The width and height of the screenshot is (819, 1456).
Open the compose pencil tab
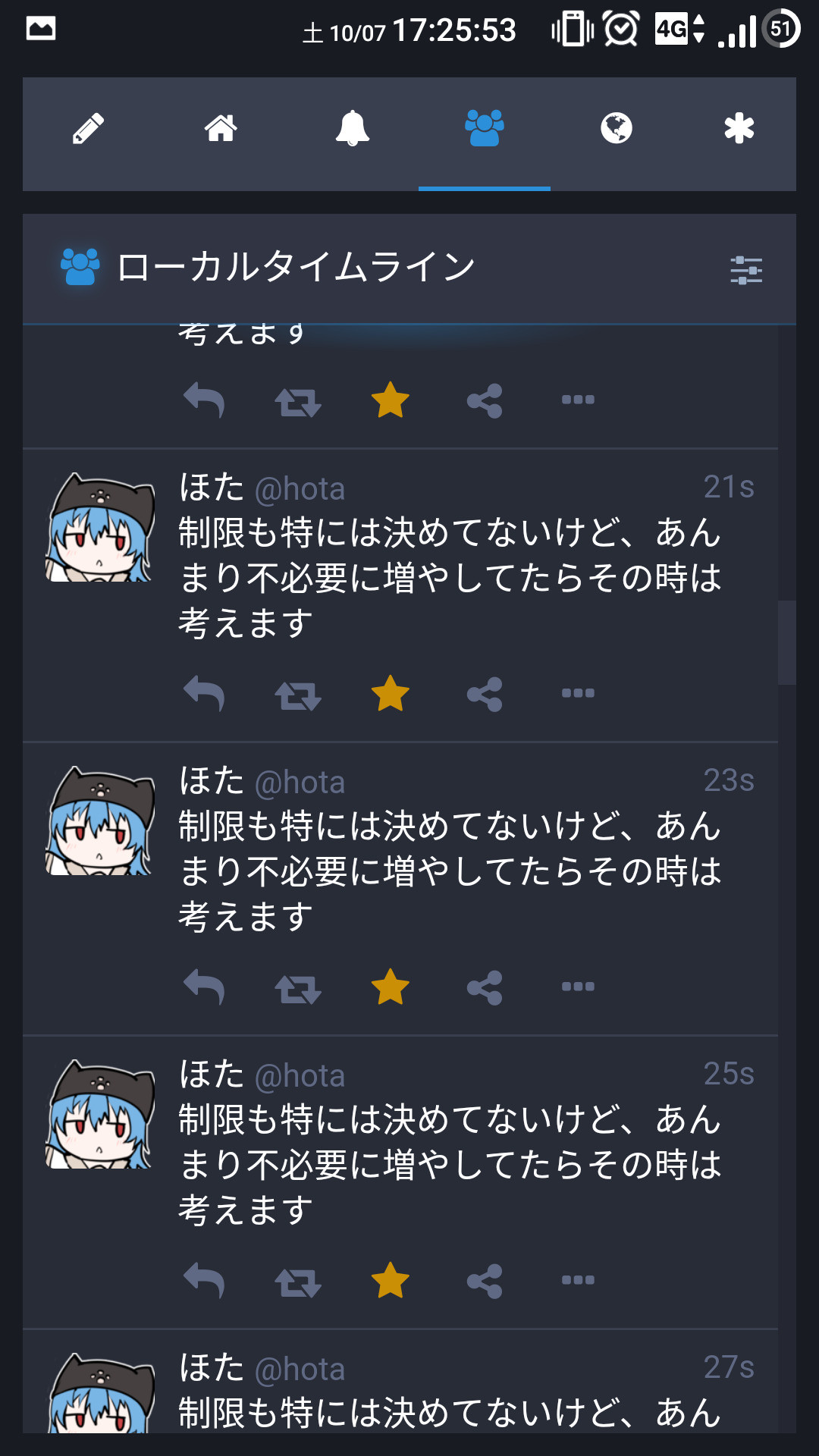89,129
